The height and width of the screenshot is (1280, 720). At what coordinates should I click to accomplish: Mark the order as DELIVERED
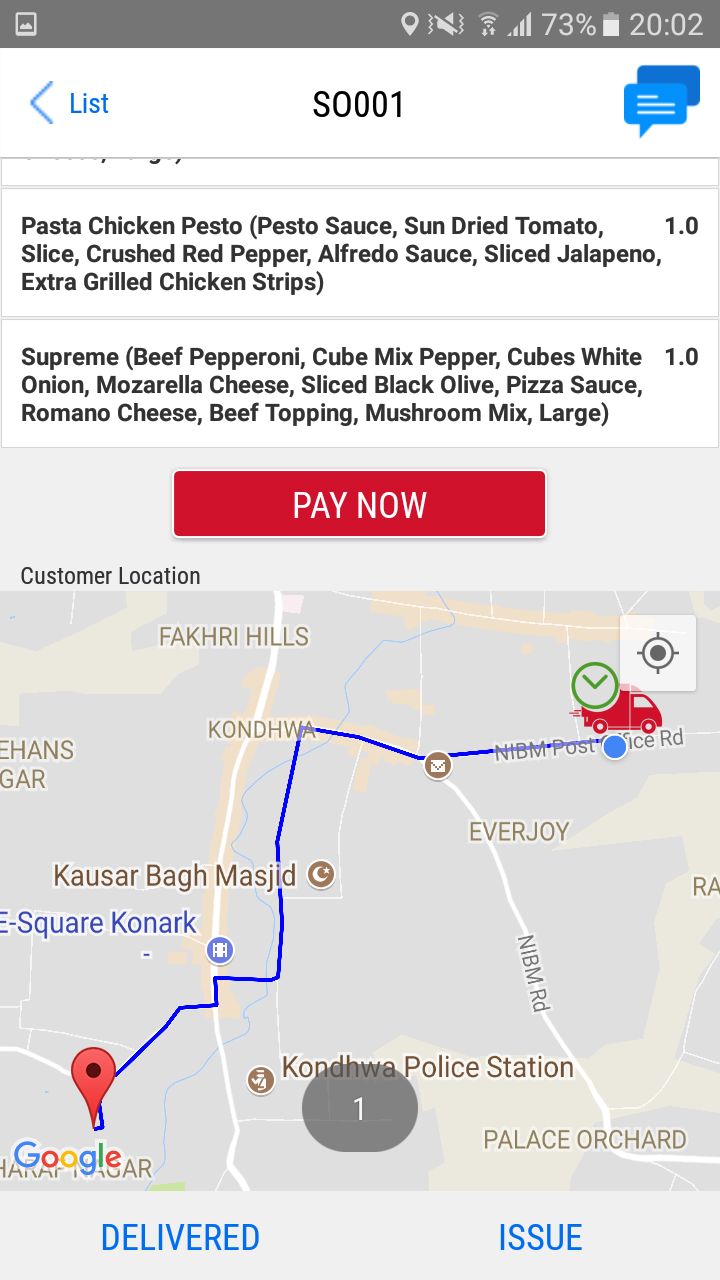pyautogui.click(x=180, y=1237)
